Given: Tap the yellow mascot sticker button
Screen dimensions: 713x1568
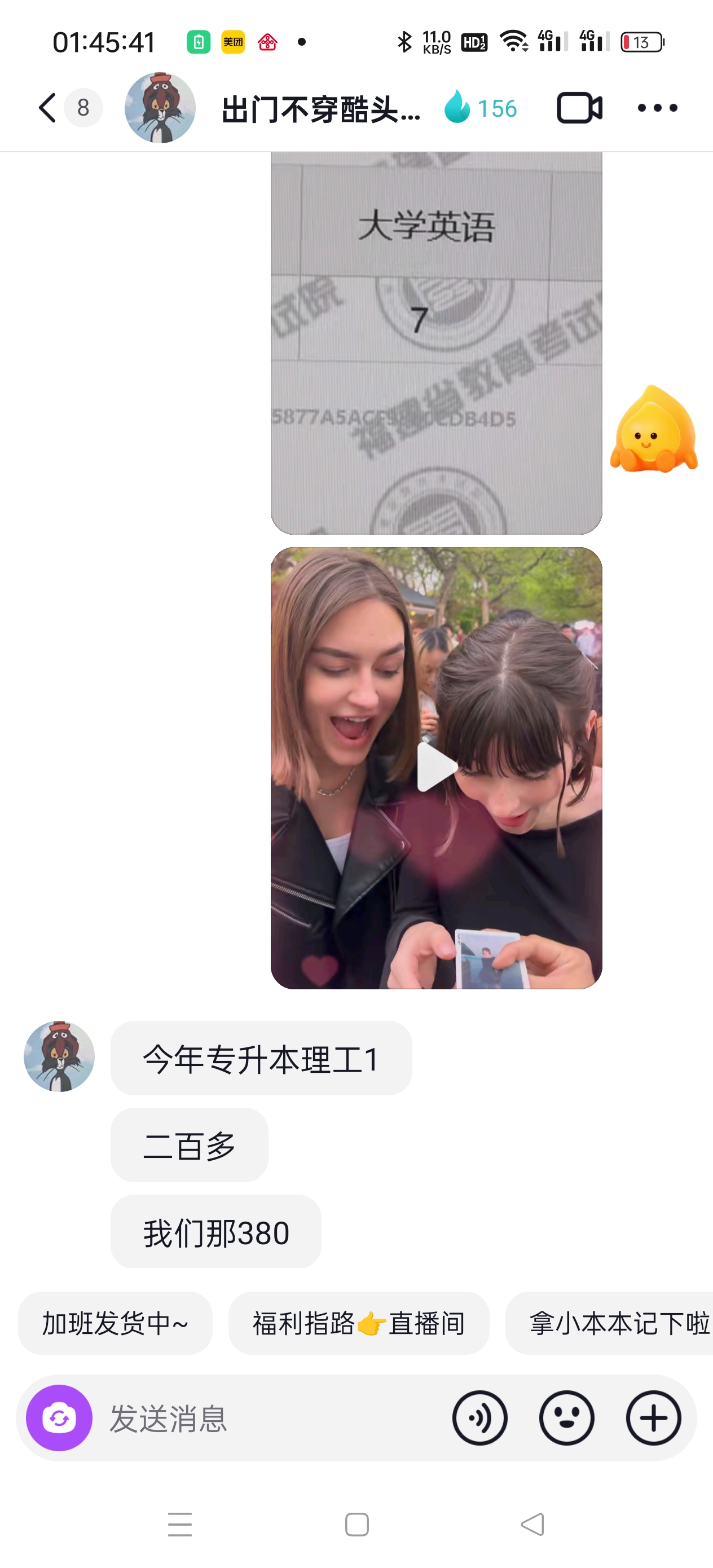Looking at the screenshot, I should 654,429.
